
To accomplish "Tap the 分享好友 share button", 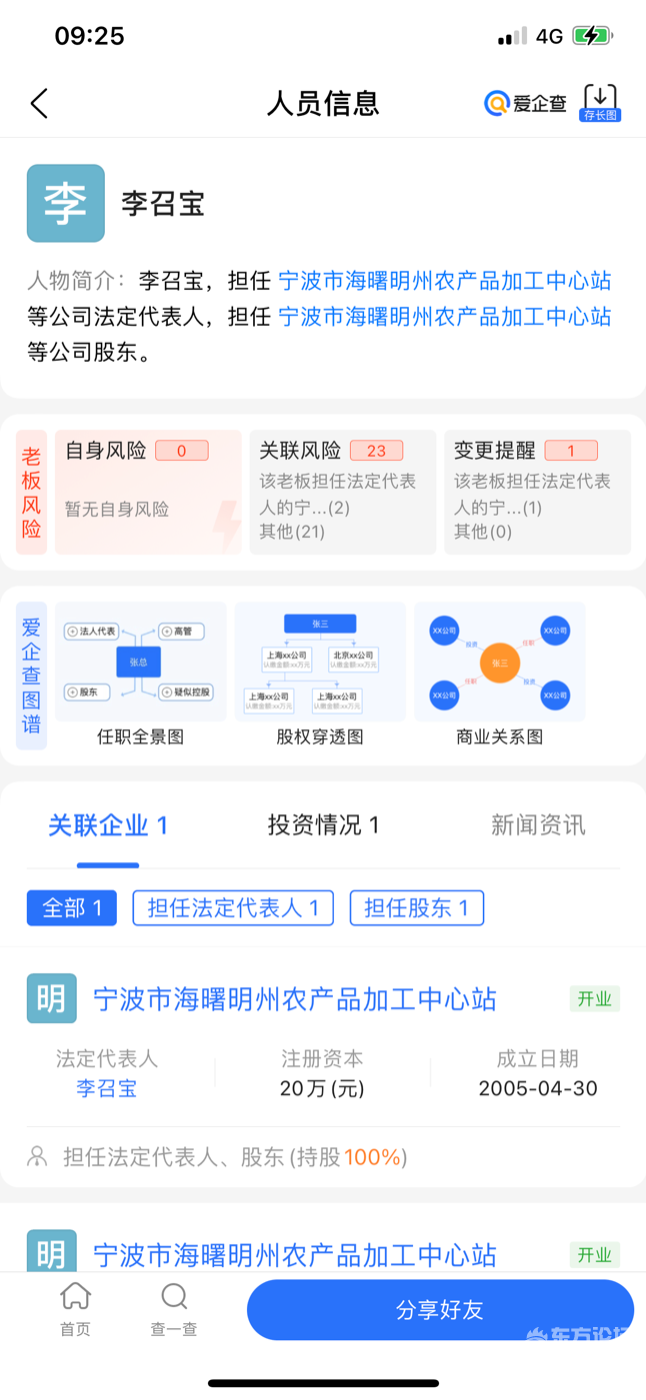I will tap(440, 1310).
